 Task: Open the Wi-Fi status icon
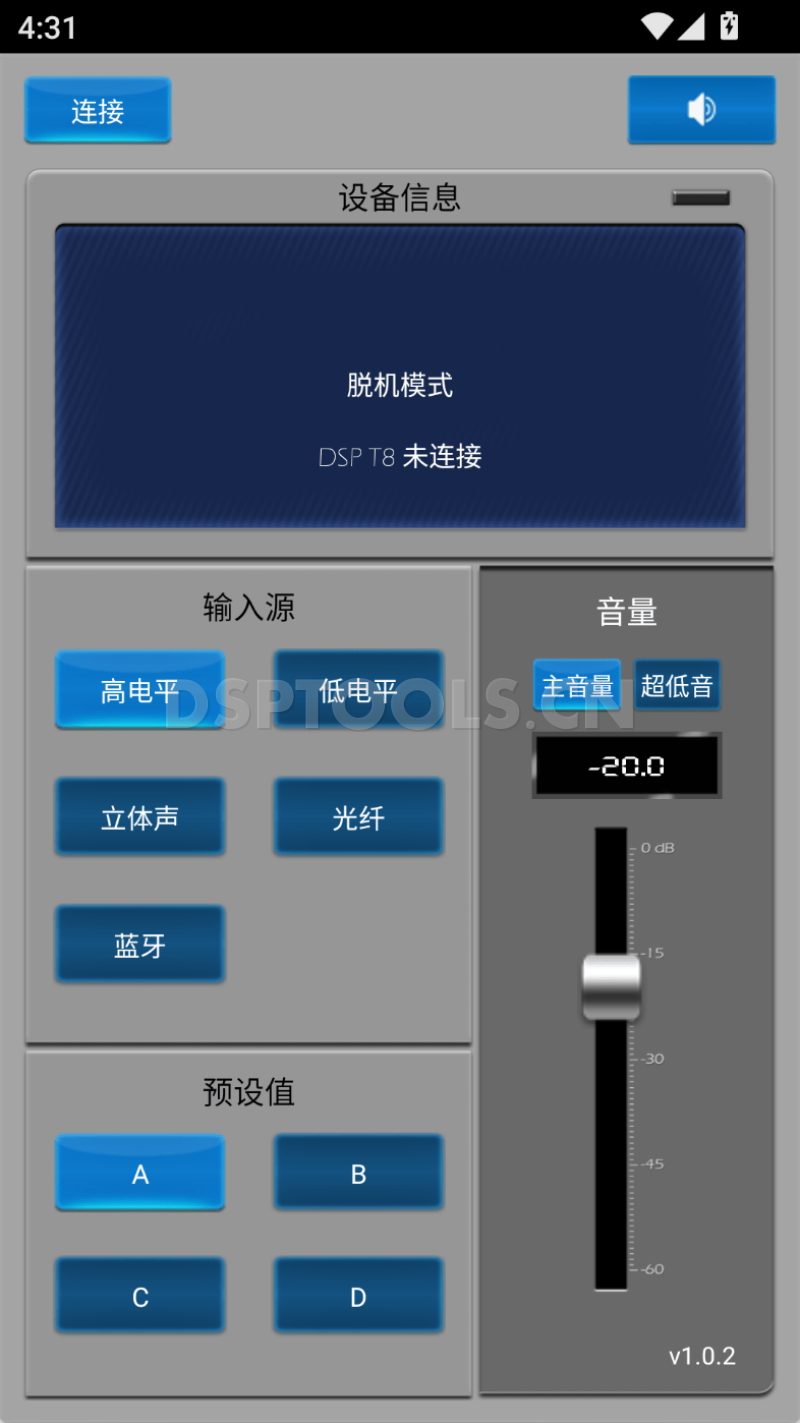[x=657, y=25]
